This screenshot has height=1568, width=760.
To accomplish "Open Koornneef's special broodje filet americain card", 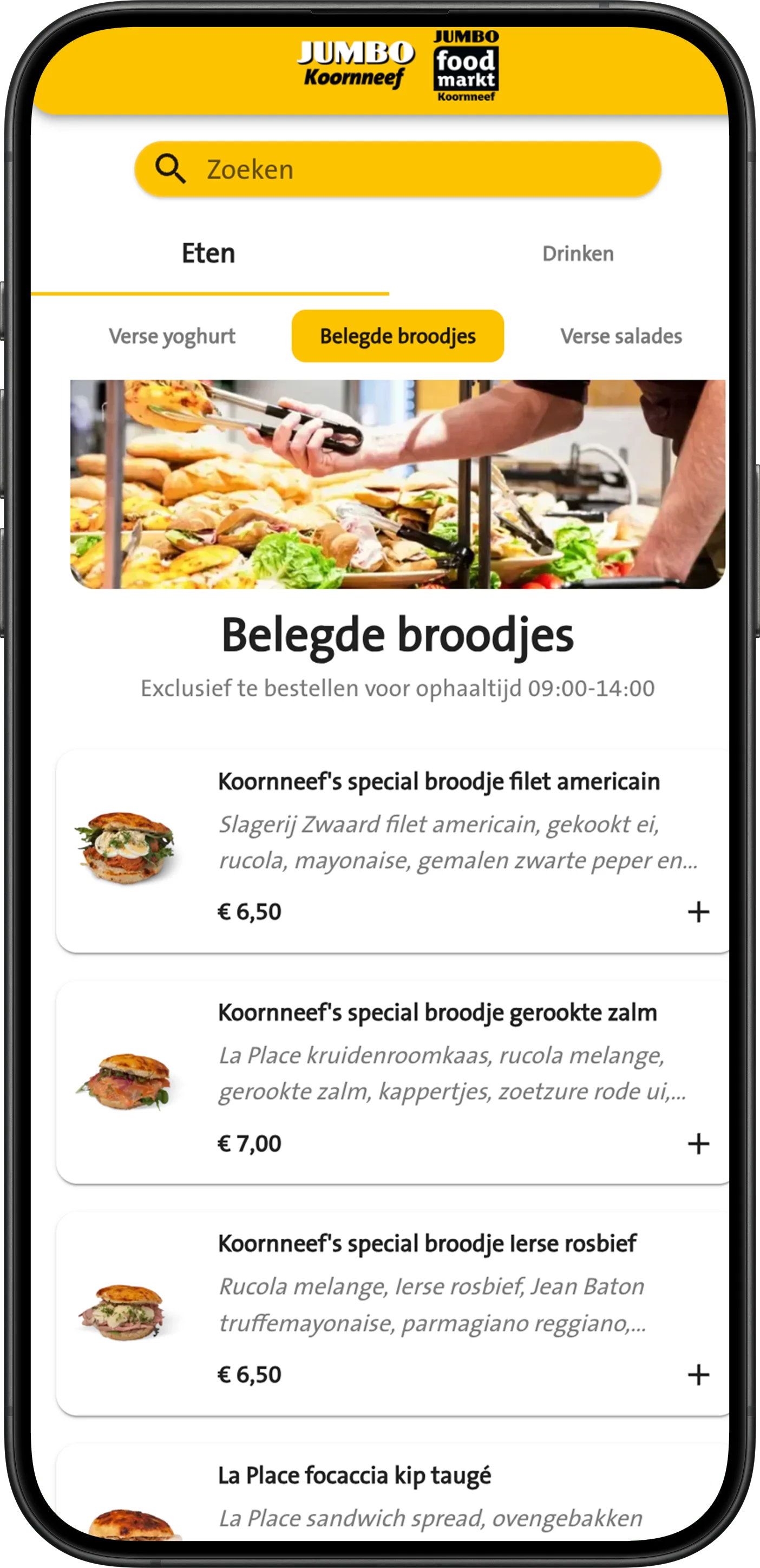I will tap(438, 782).
